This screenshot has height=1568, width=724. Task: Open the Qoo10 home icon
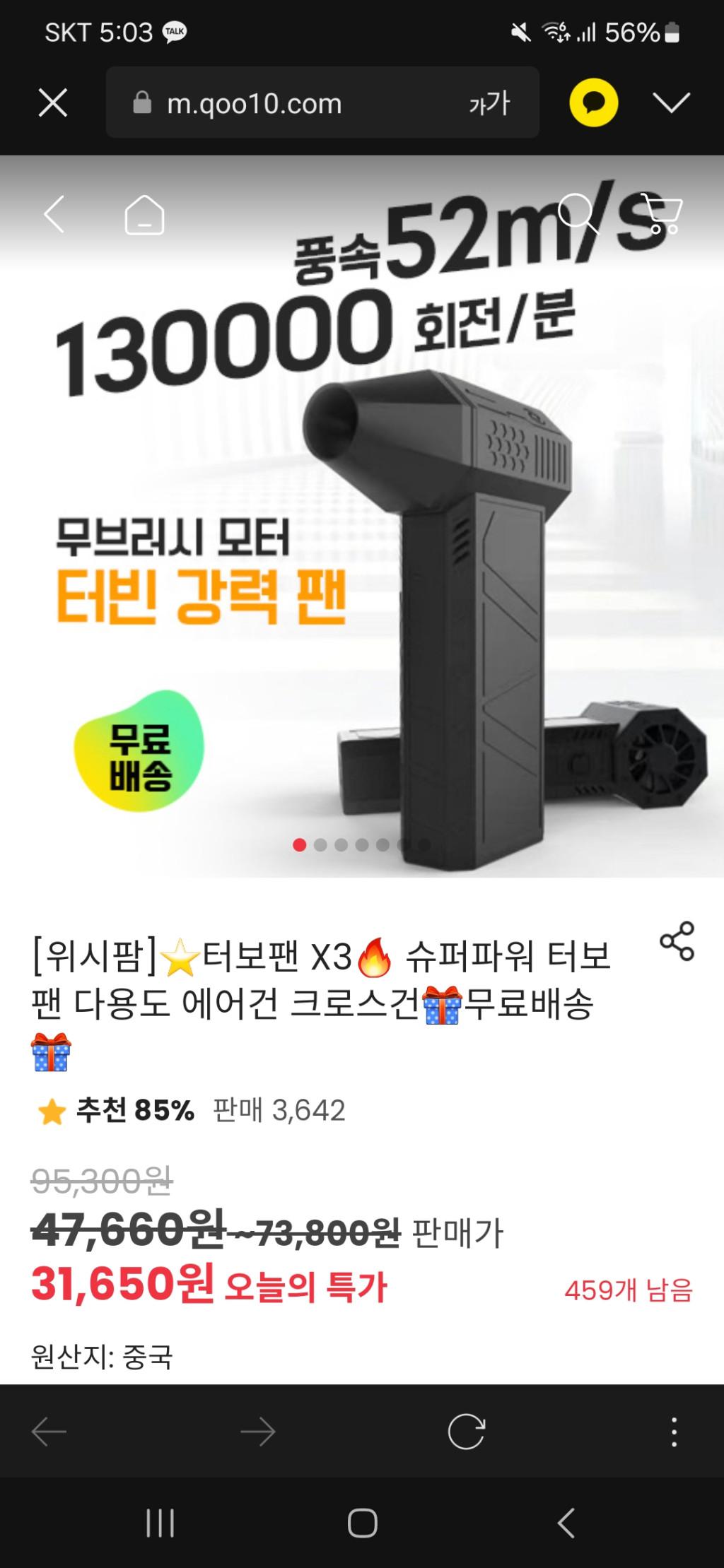tap(144, 214)
